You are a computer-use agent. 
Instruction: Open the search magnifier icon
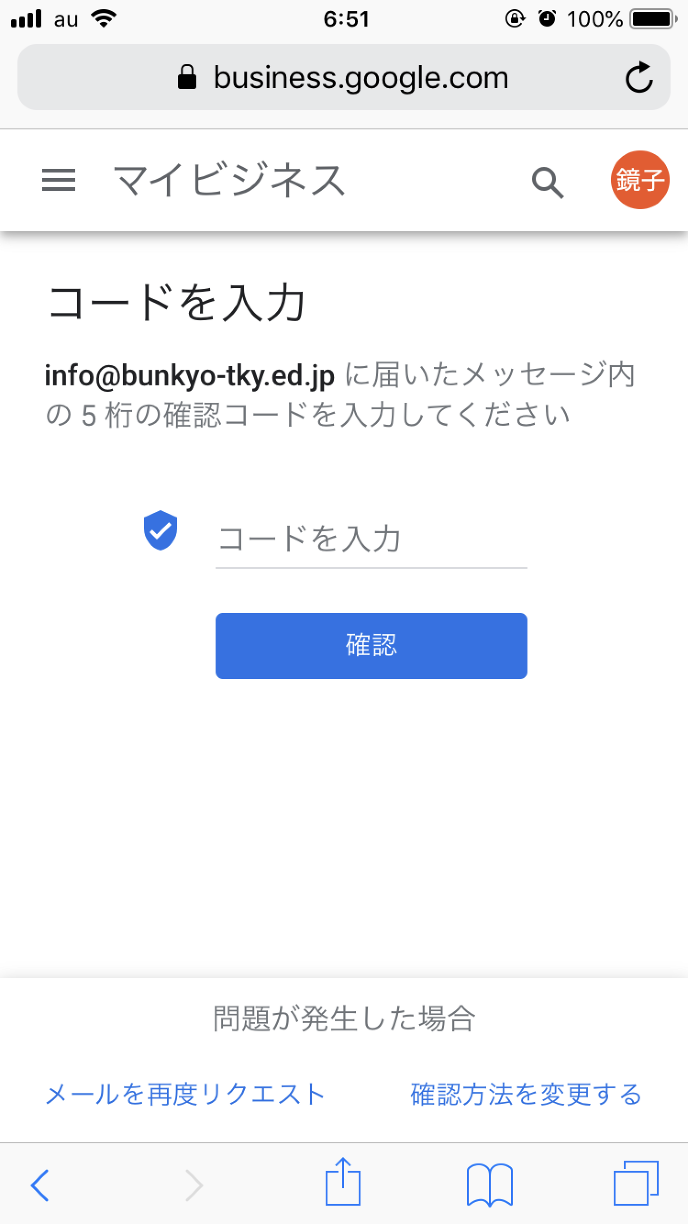(x=547, y=182)
